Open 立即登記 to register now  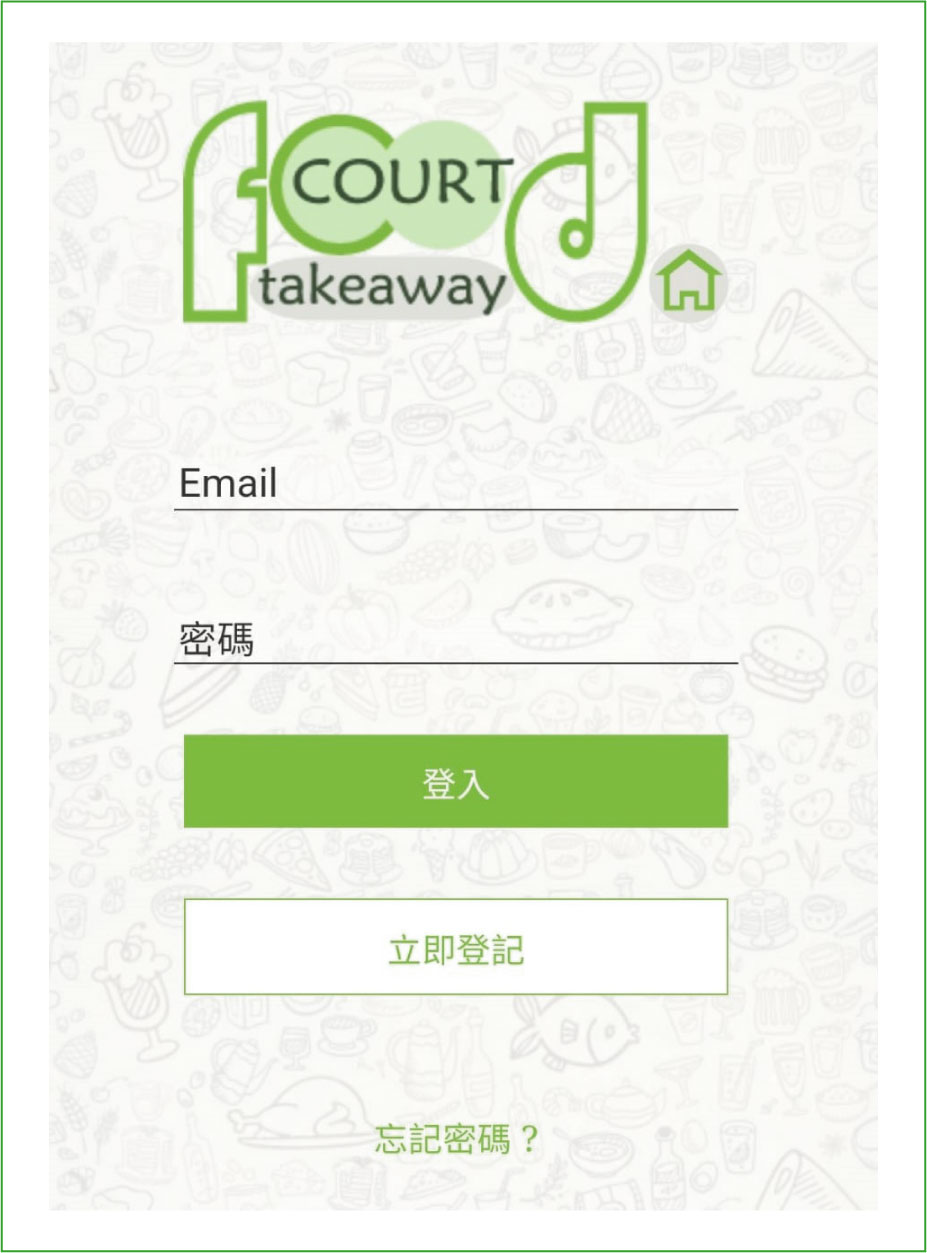pyautogui.click(x=456, y=947)
